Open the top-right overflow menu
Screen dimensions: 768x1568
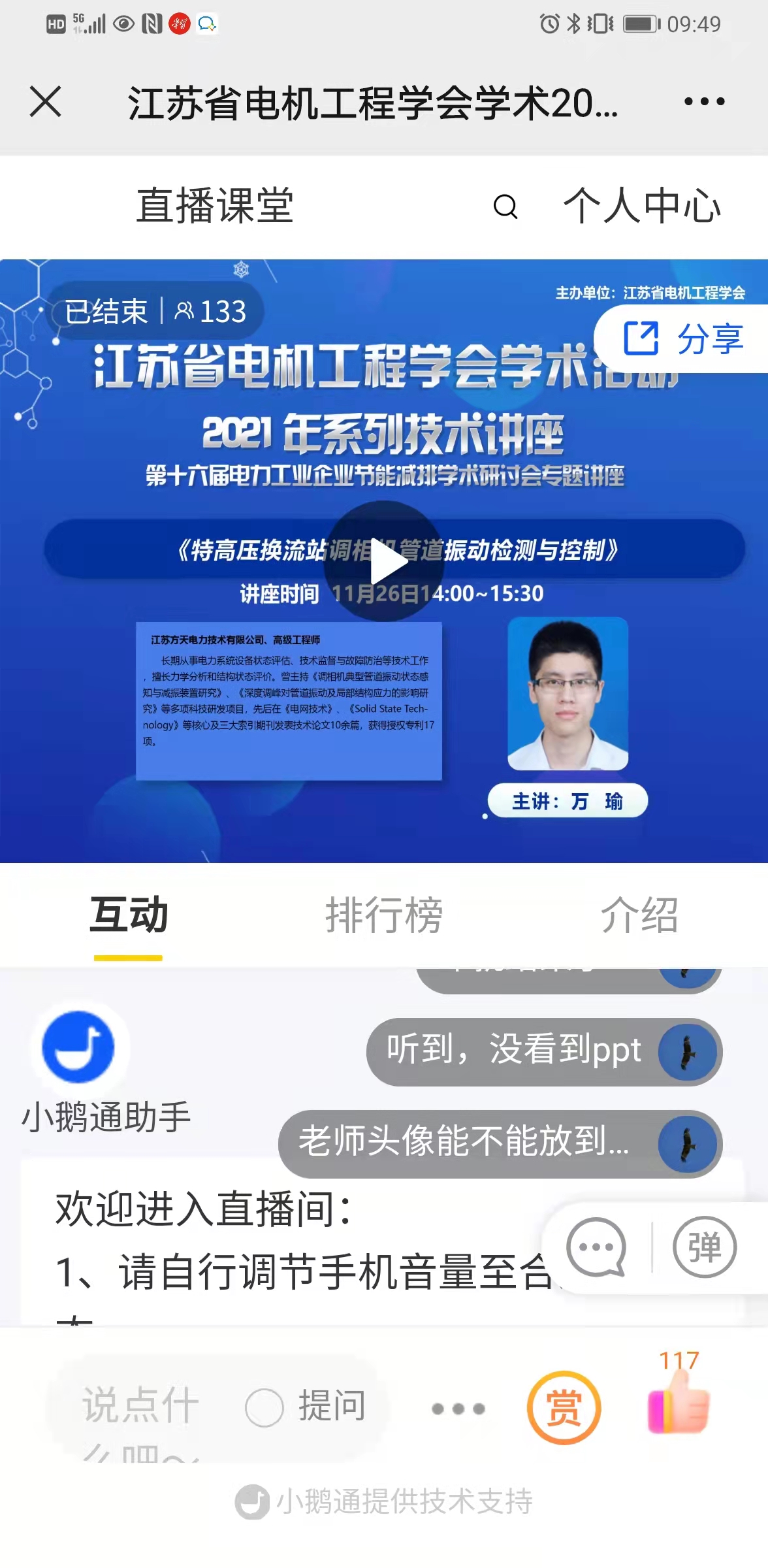[704, 102]
